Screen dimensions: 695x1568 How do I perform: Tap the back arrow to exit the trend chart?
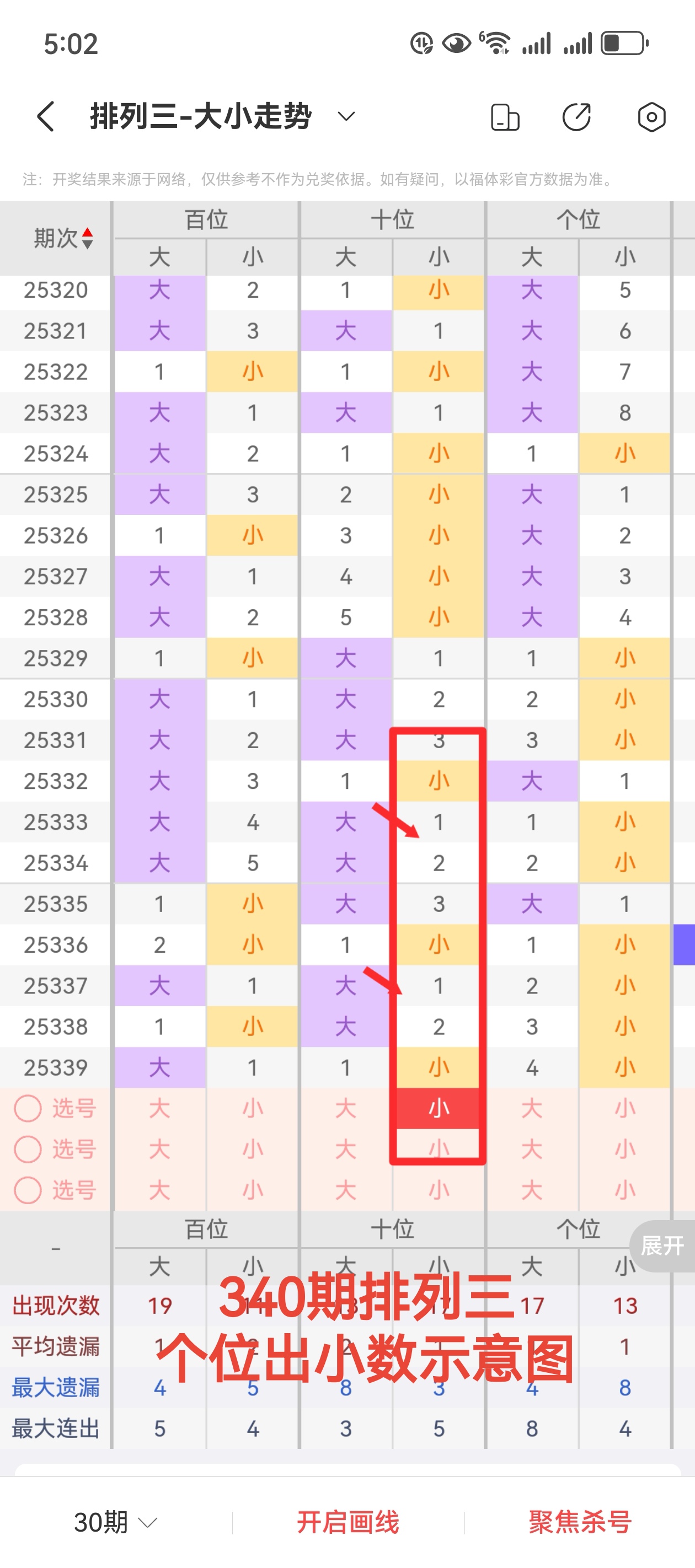44,117
